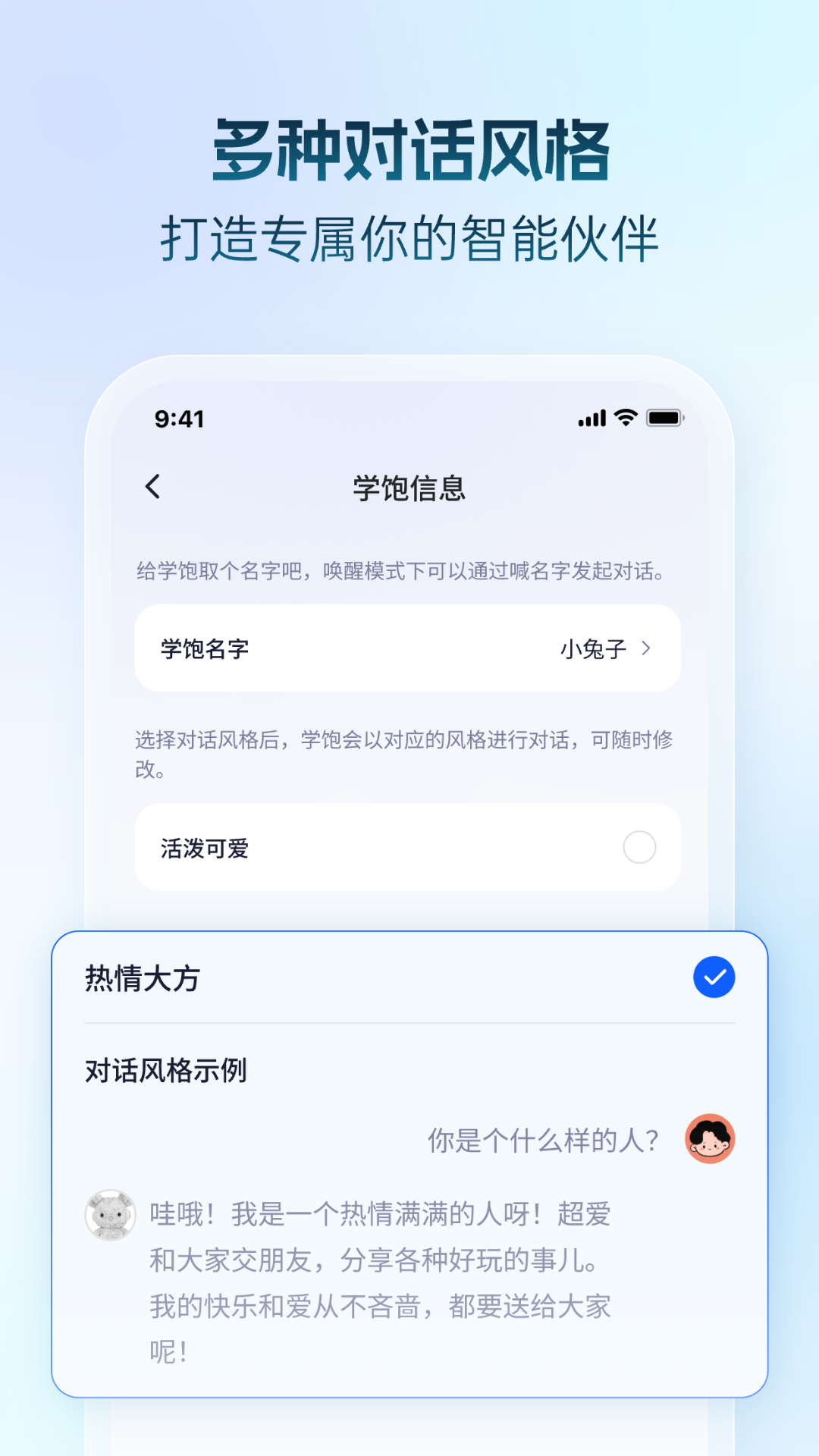Tap the clock showing 9:41
The height and width of the screenshot is (1456, 819).
tap(177, 419)
